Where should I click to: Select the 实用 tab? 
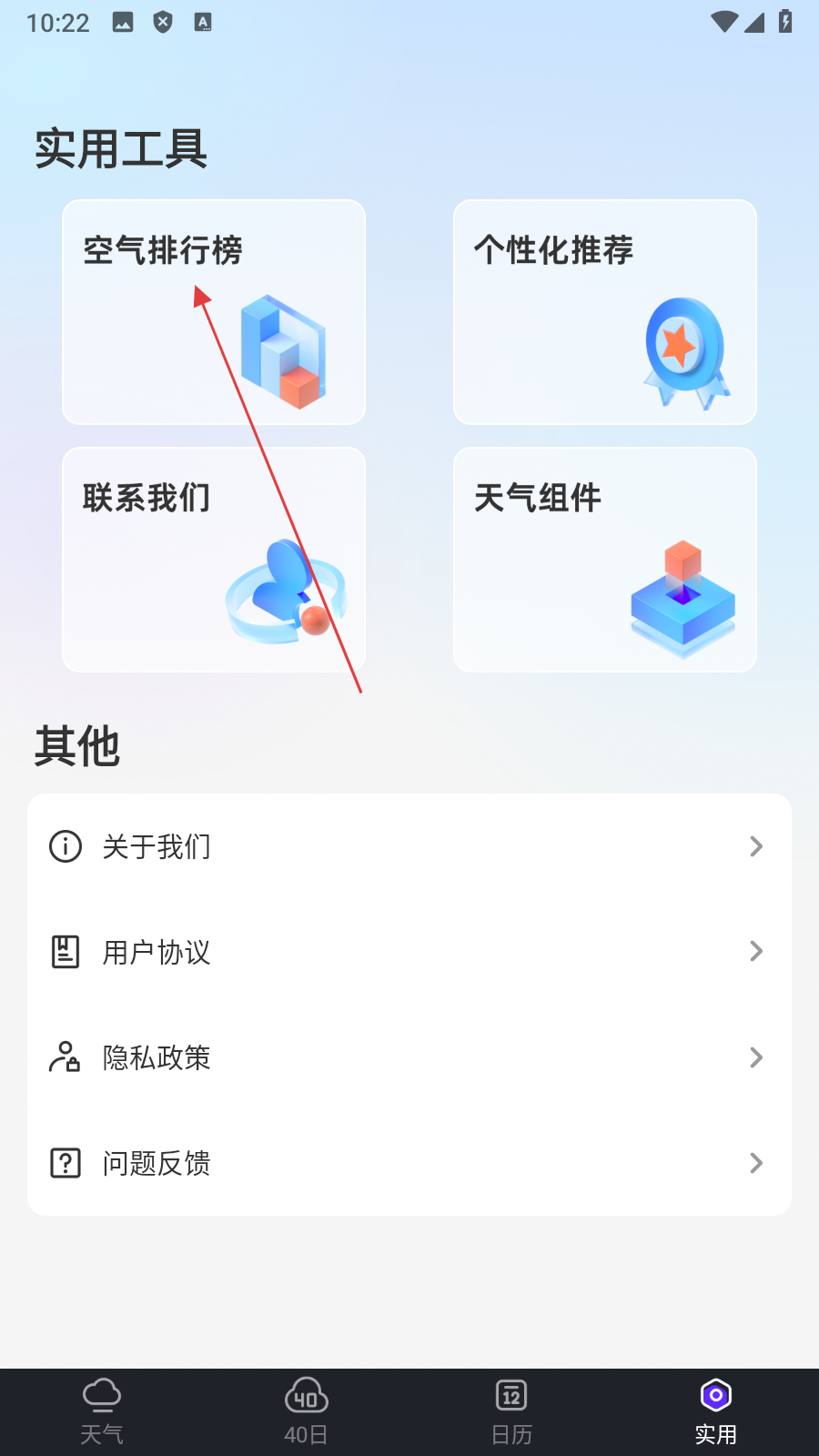716,1411
